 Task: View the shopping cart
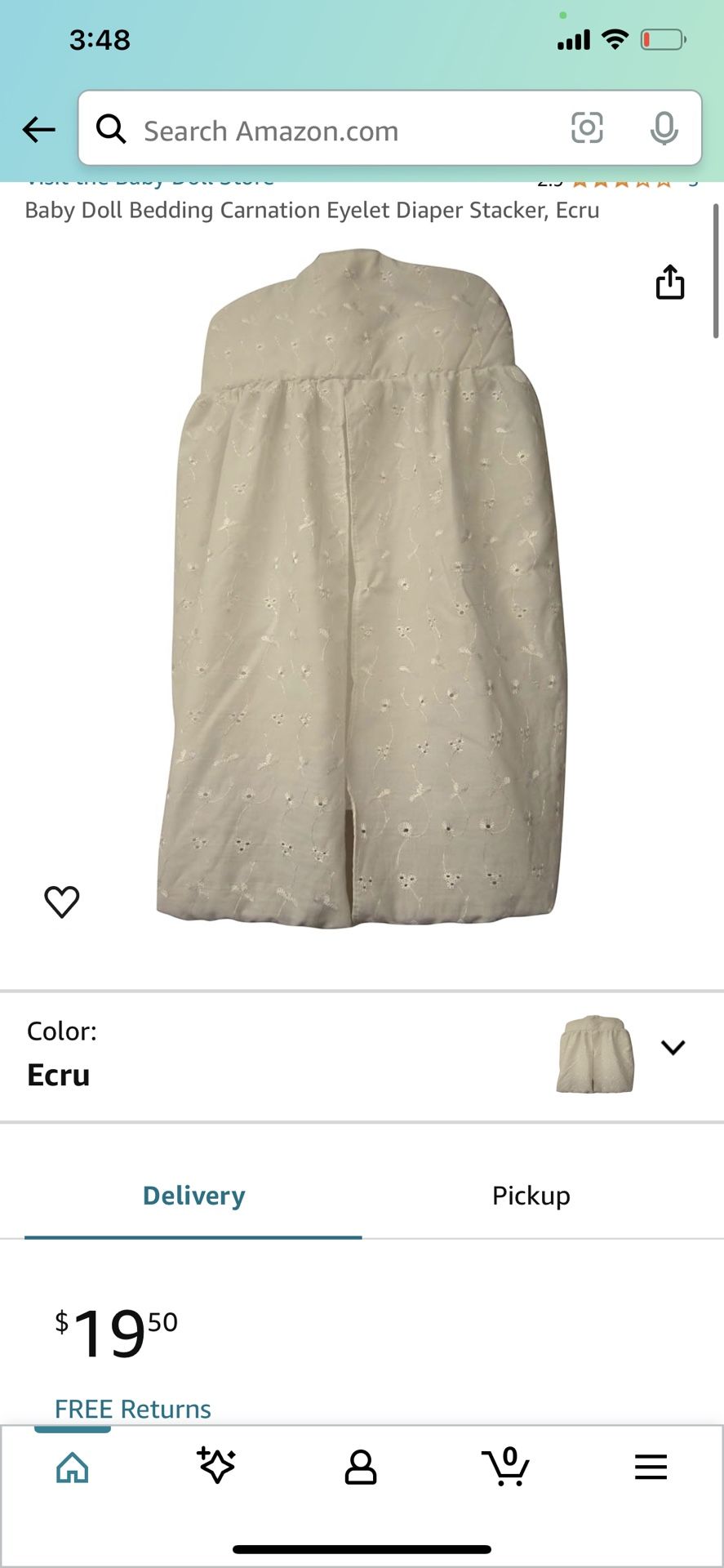click(506, 1468)
